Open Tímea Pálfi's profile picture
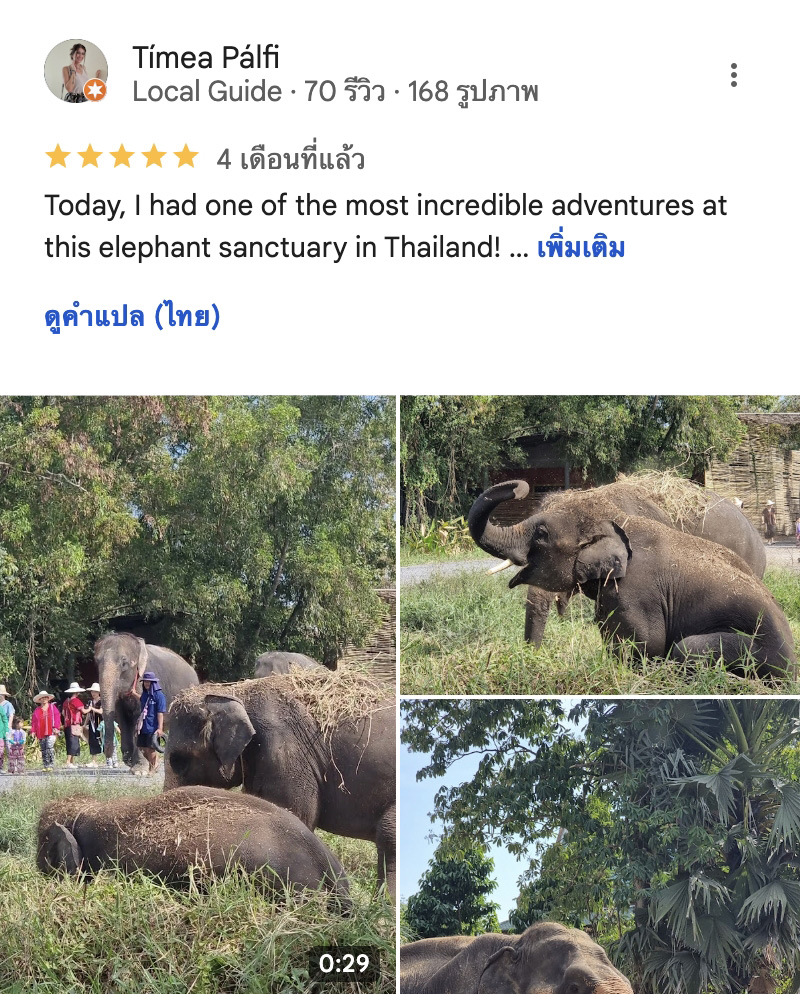The width and height of the screenshot is (800, 994). (x=76, y=72)
